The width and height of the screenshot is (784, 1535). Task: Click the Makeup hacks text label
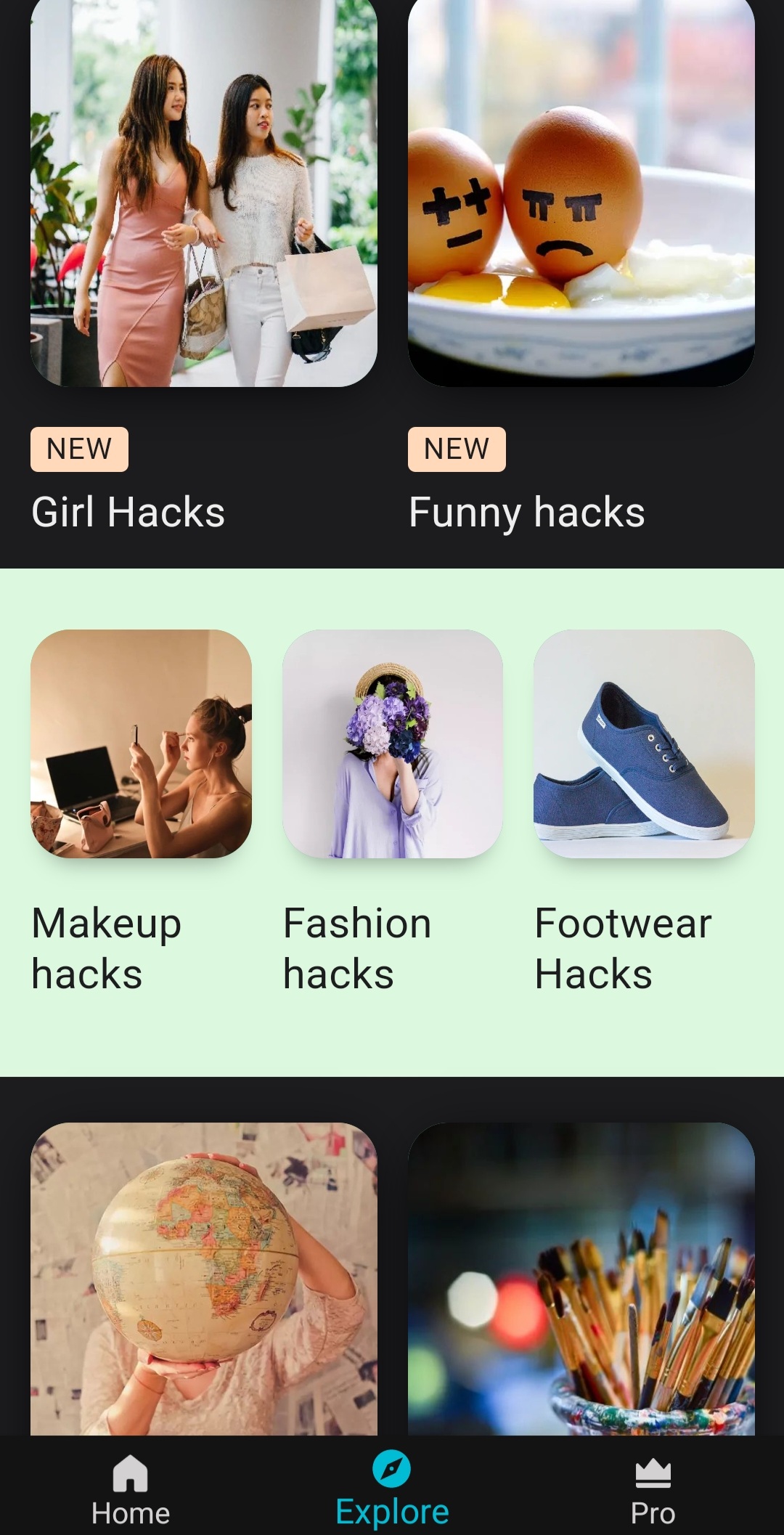[x=106, y=948]
